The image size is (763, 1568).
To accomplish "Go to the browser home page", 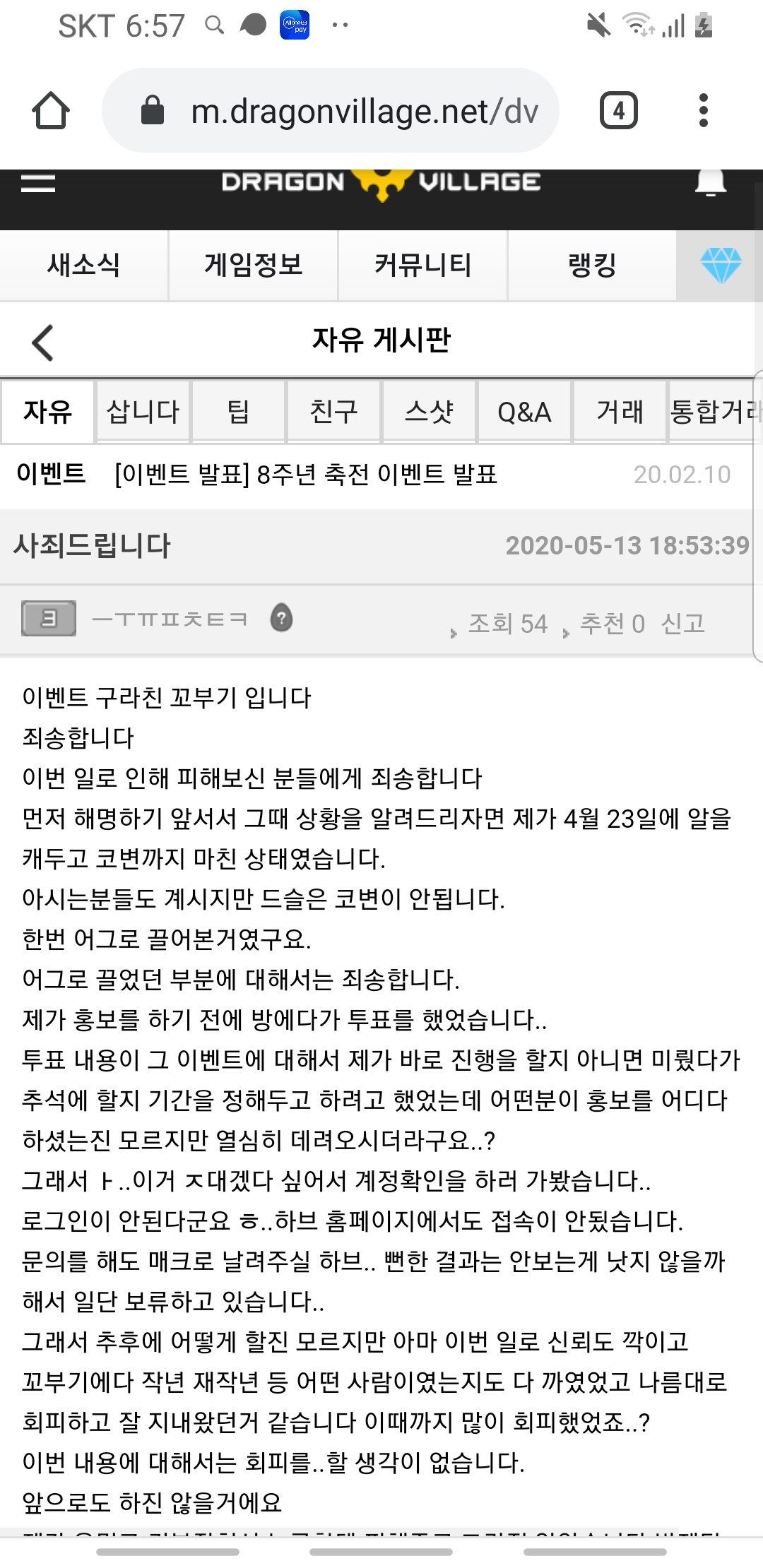I will coord(51,111).
